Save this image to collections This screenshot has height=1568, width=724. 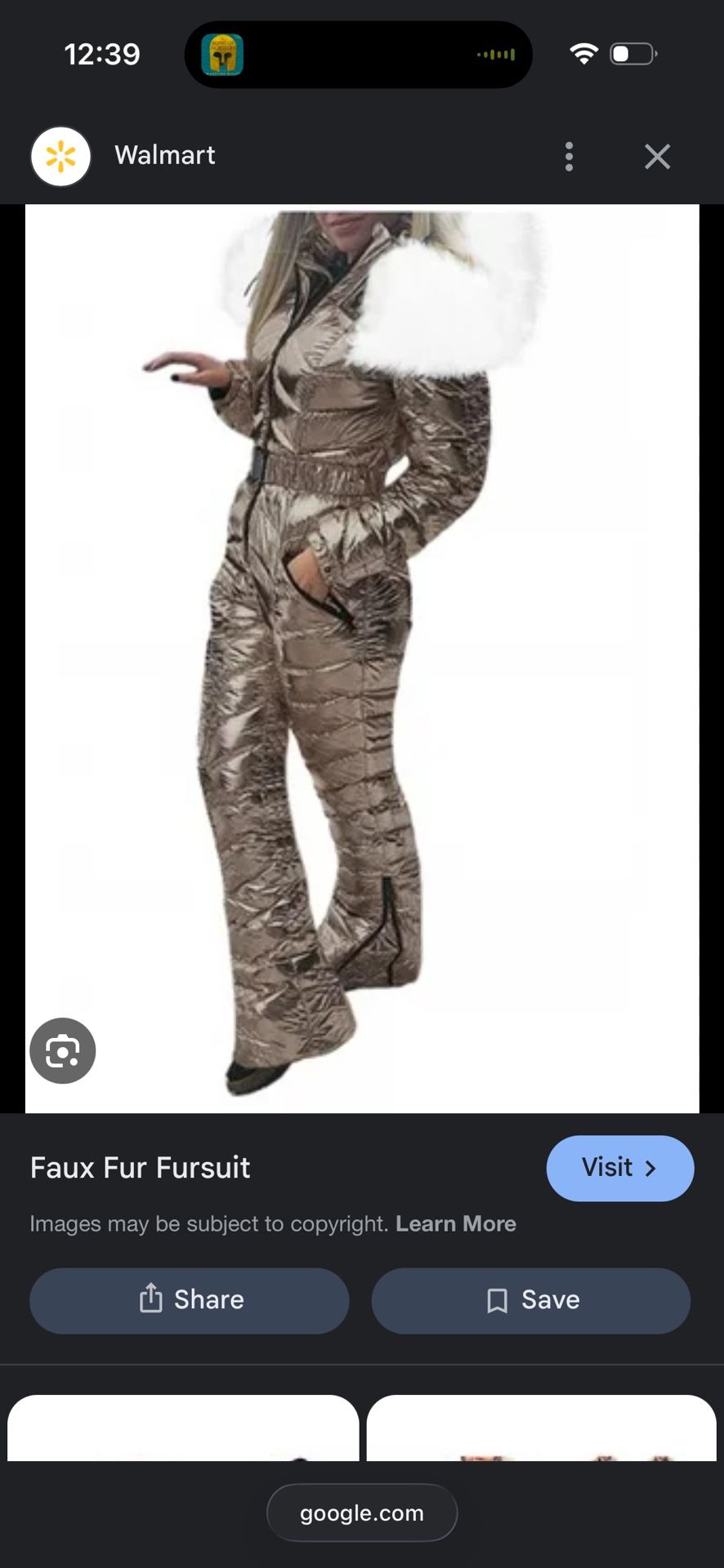coord(531,1300)
